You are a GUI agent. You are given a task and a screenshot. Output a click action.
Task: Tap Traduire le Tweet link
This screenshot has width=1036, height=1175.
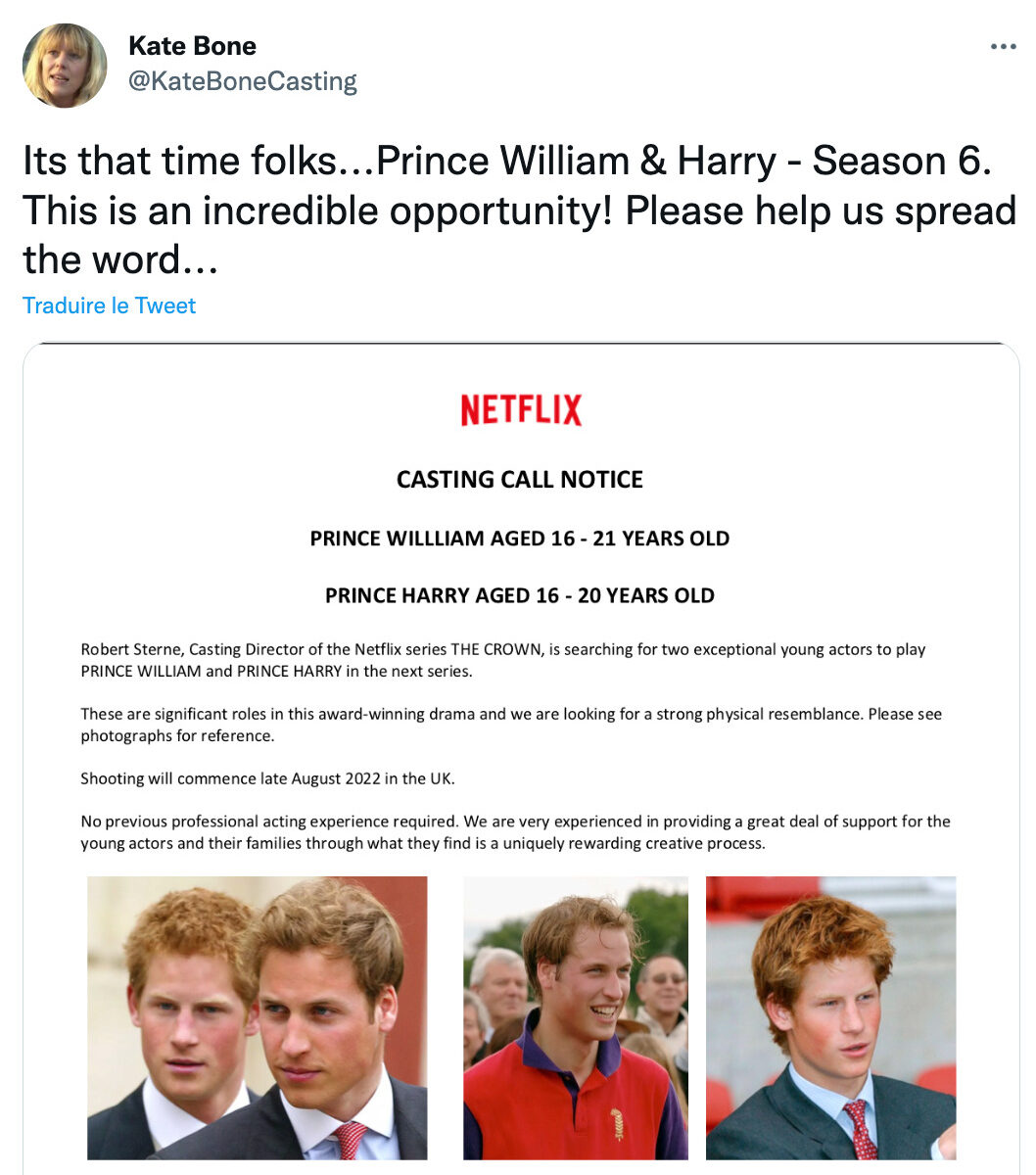pos(109,305)
